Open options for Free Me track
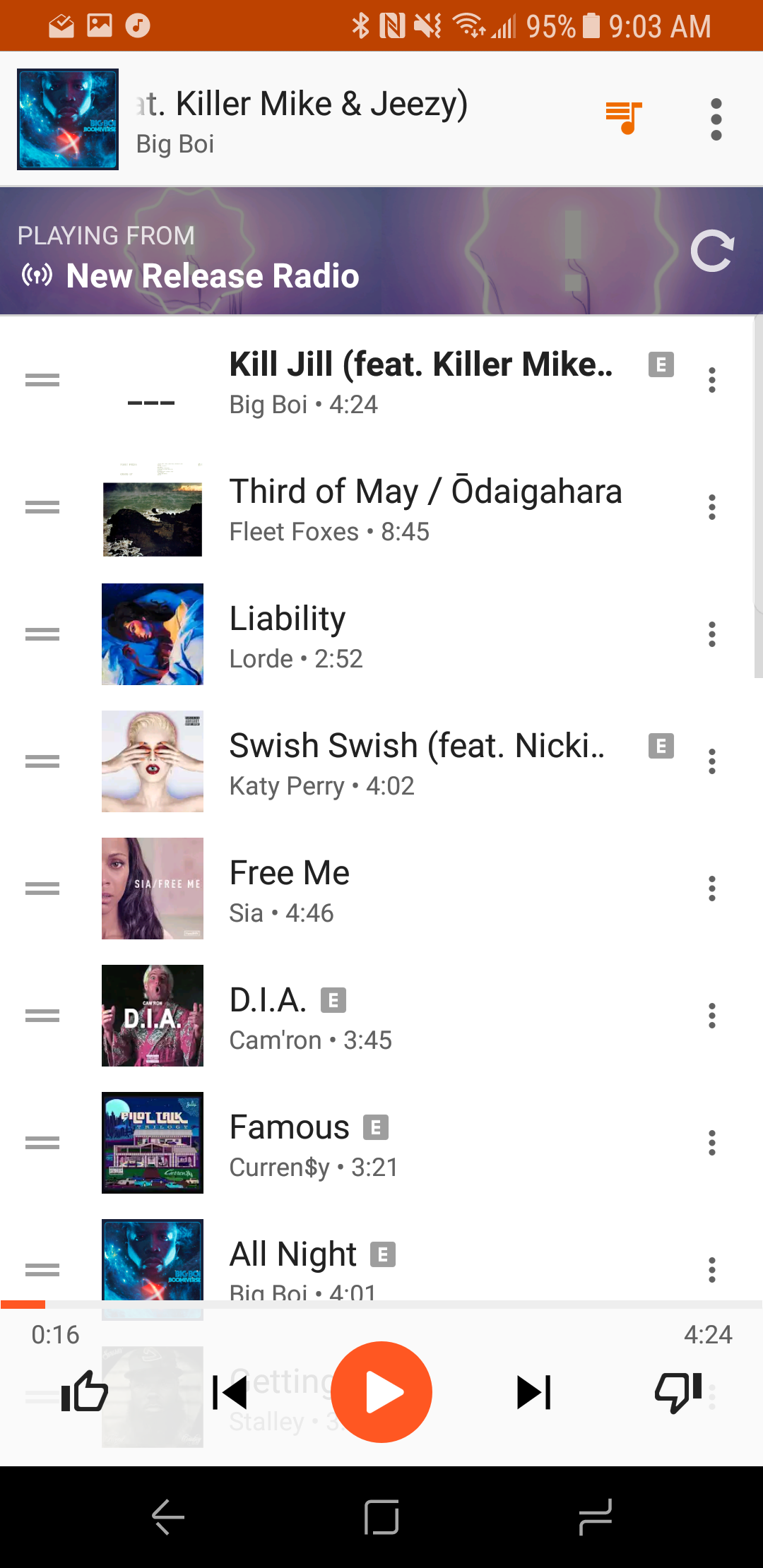This screenshot has width=763, height=1568. 711,889
